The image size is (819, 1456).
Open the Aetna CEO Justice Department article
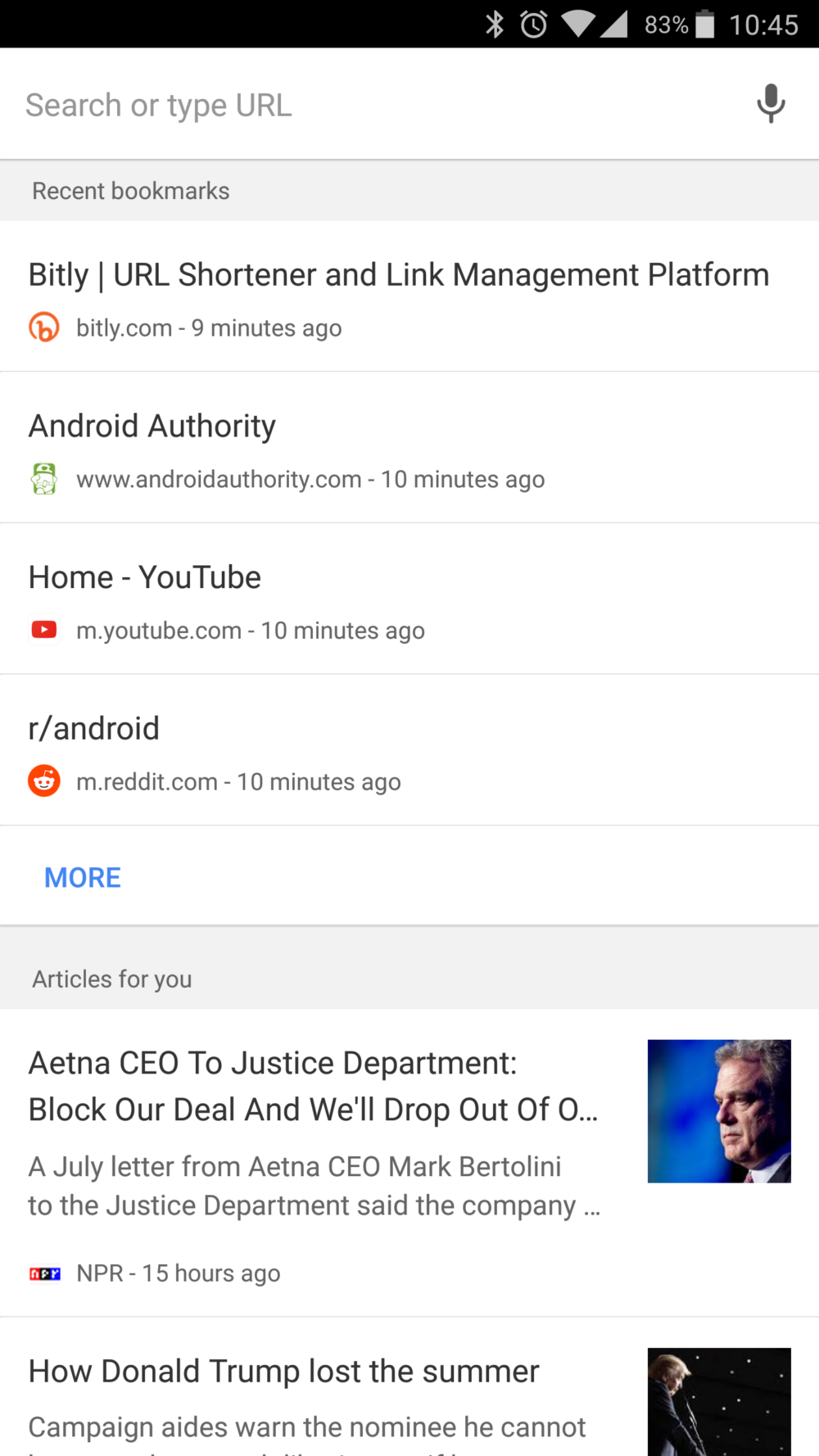click(x=314, y=1085)
